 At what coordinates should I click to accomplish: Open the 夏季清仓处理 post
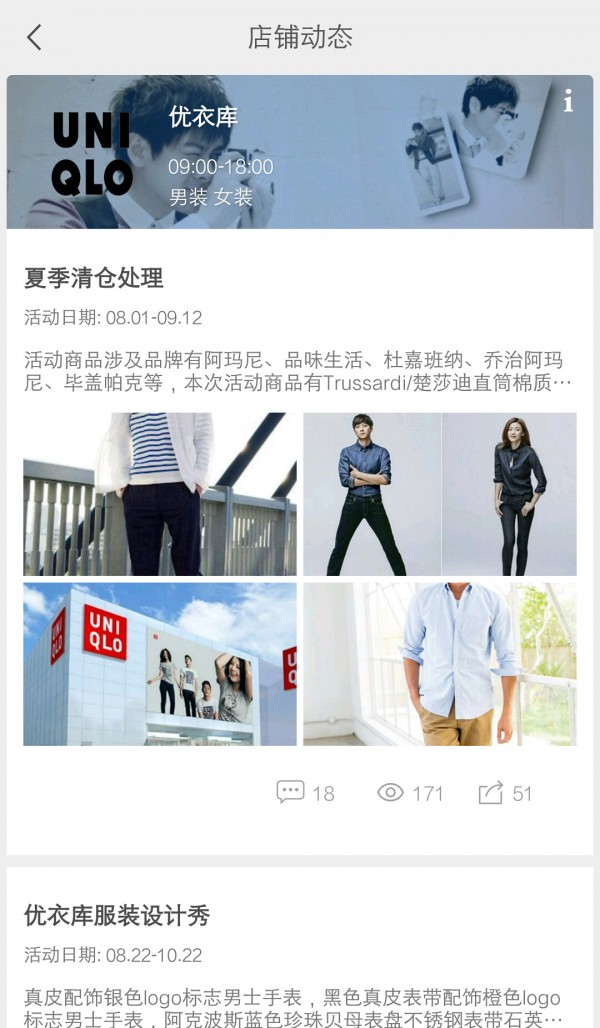click(94, 278)
